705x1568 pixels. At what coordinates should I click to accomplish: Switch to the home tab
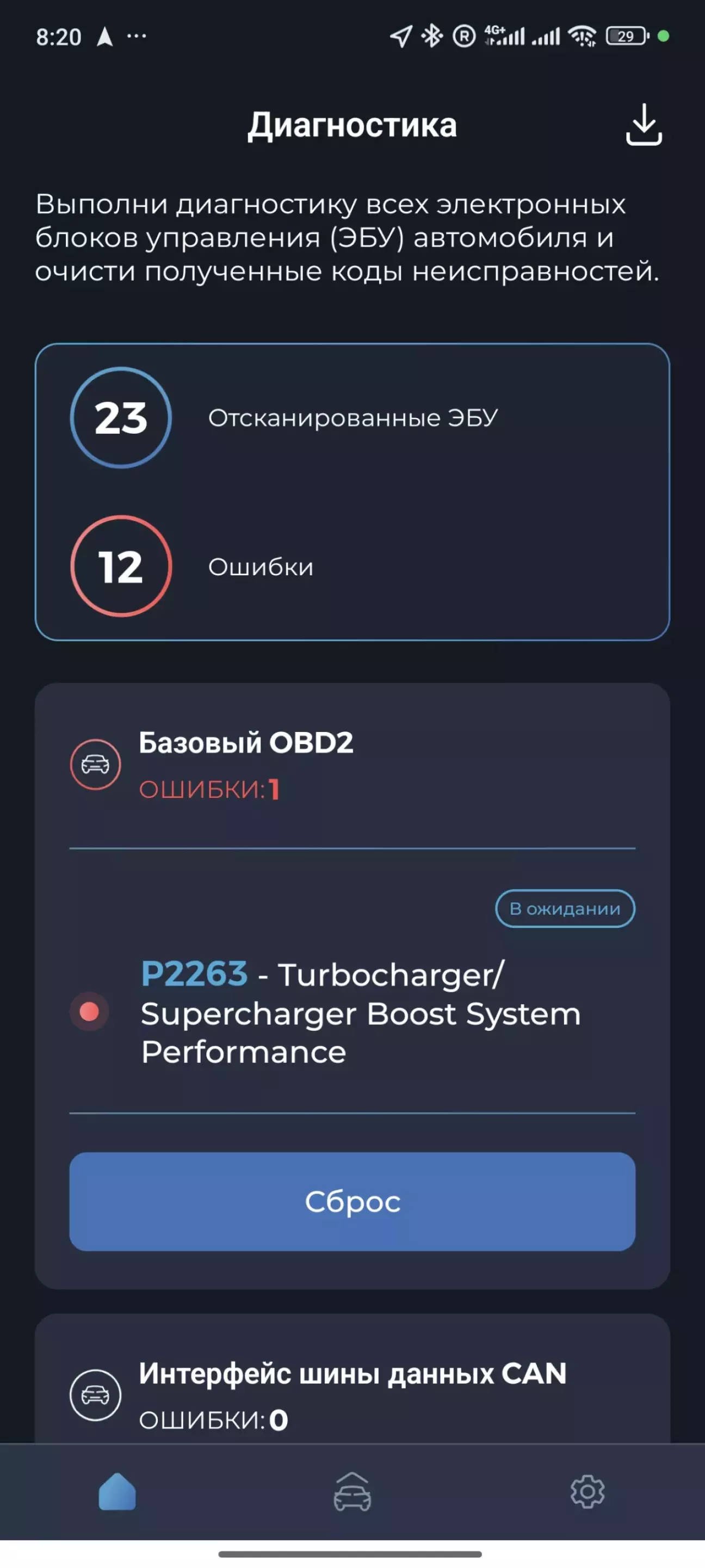click(x=117, y=1491)
